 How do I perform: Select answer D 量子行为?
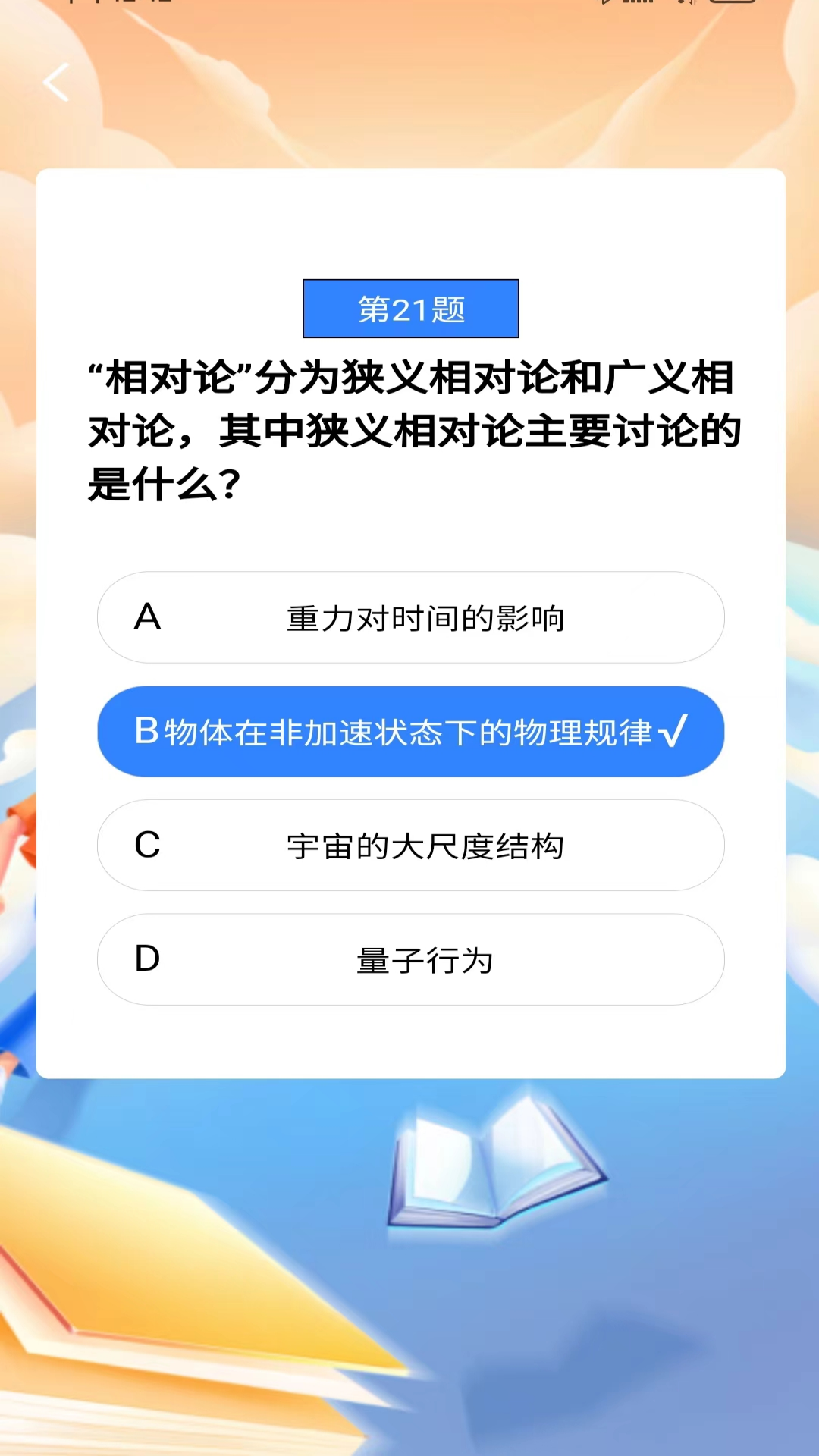[x=410, y=959]
